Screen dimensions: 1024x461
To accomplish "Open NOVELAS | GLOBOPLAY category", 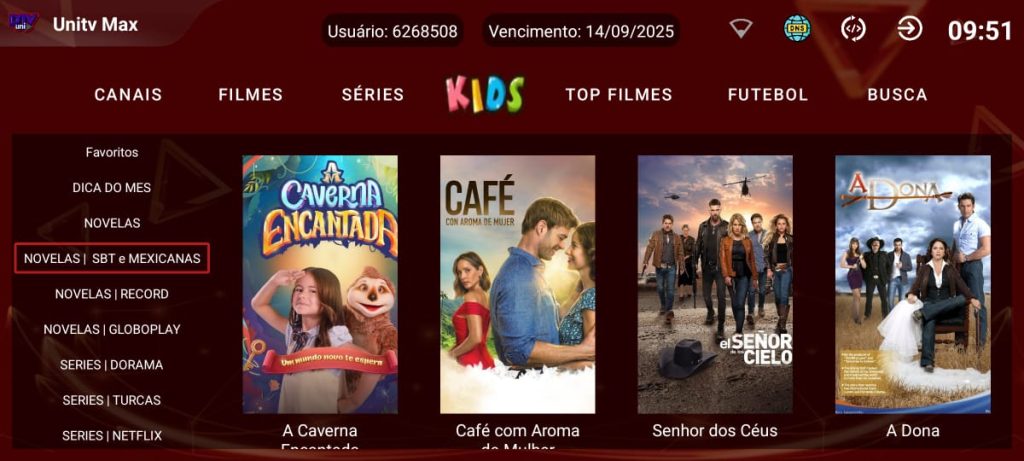I will (x=112, y=329).
